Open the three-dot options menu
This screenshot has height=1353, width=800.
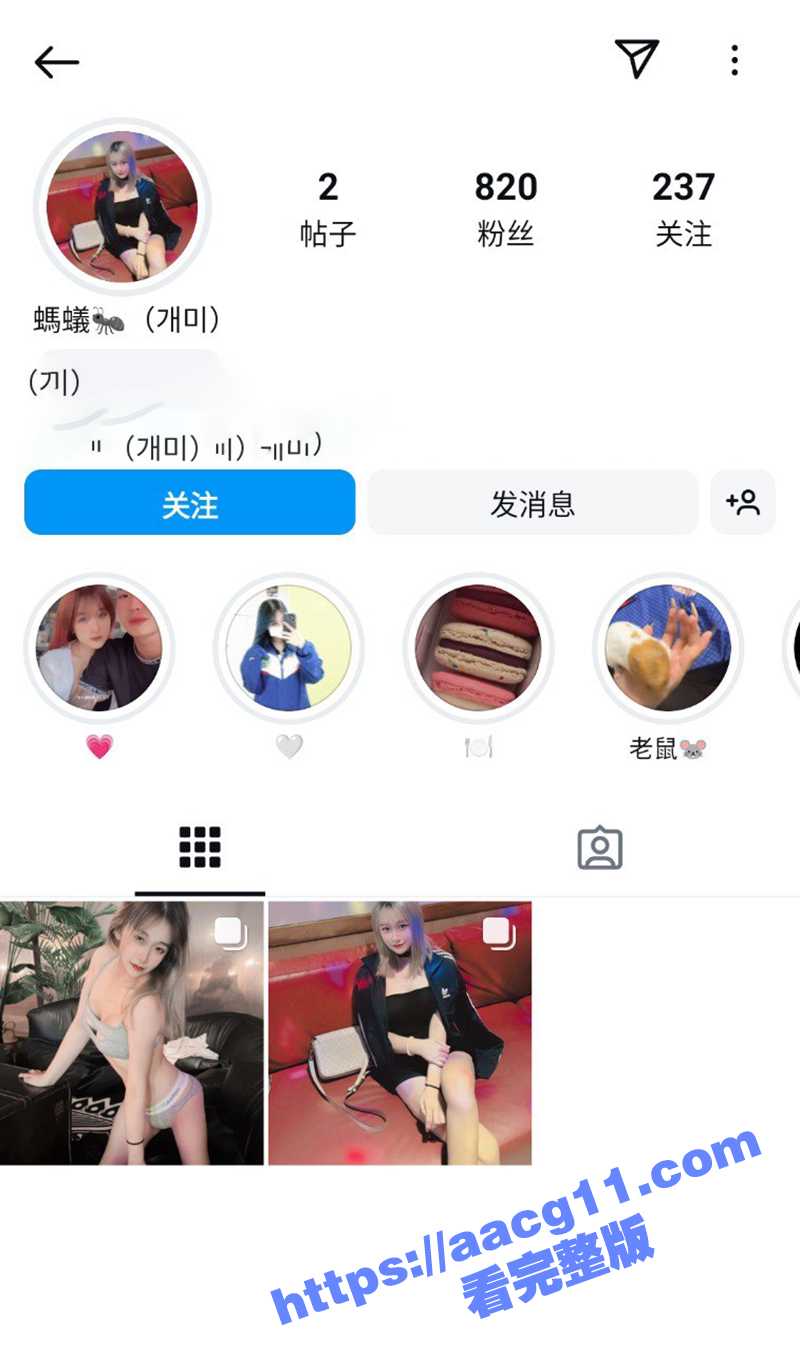click(735, 61)
